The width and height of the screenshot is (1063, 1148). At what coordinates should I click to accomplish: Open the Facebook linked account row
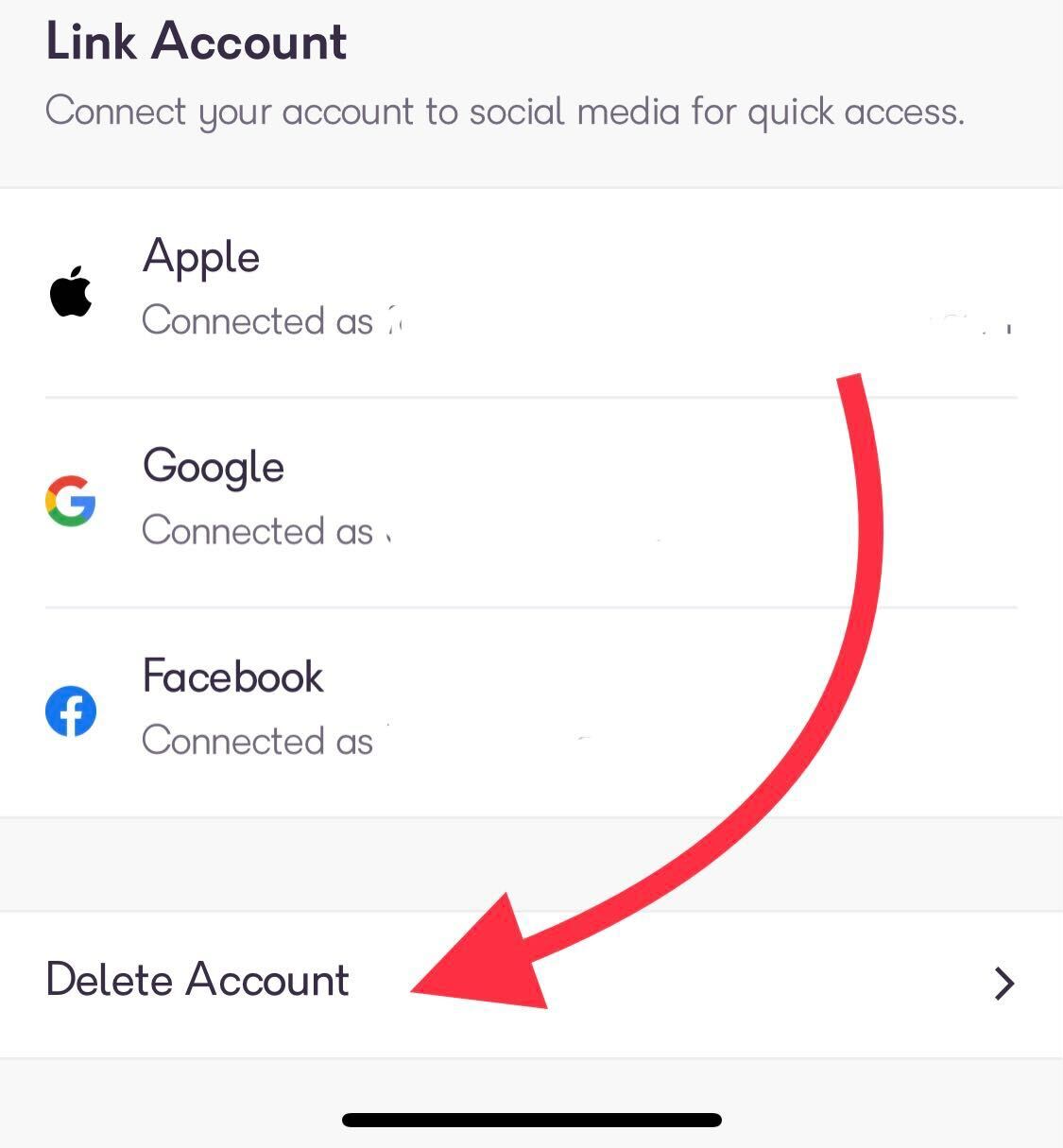click(x=529, y=709)
